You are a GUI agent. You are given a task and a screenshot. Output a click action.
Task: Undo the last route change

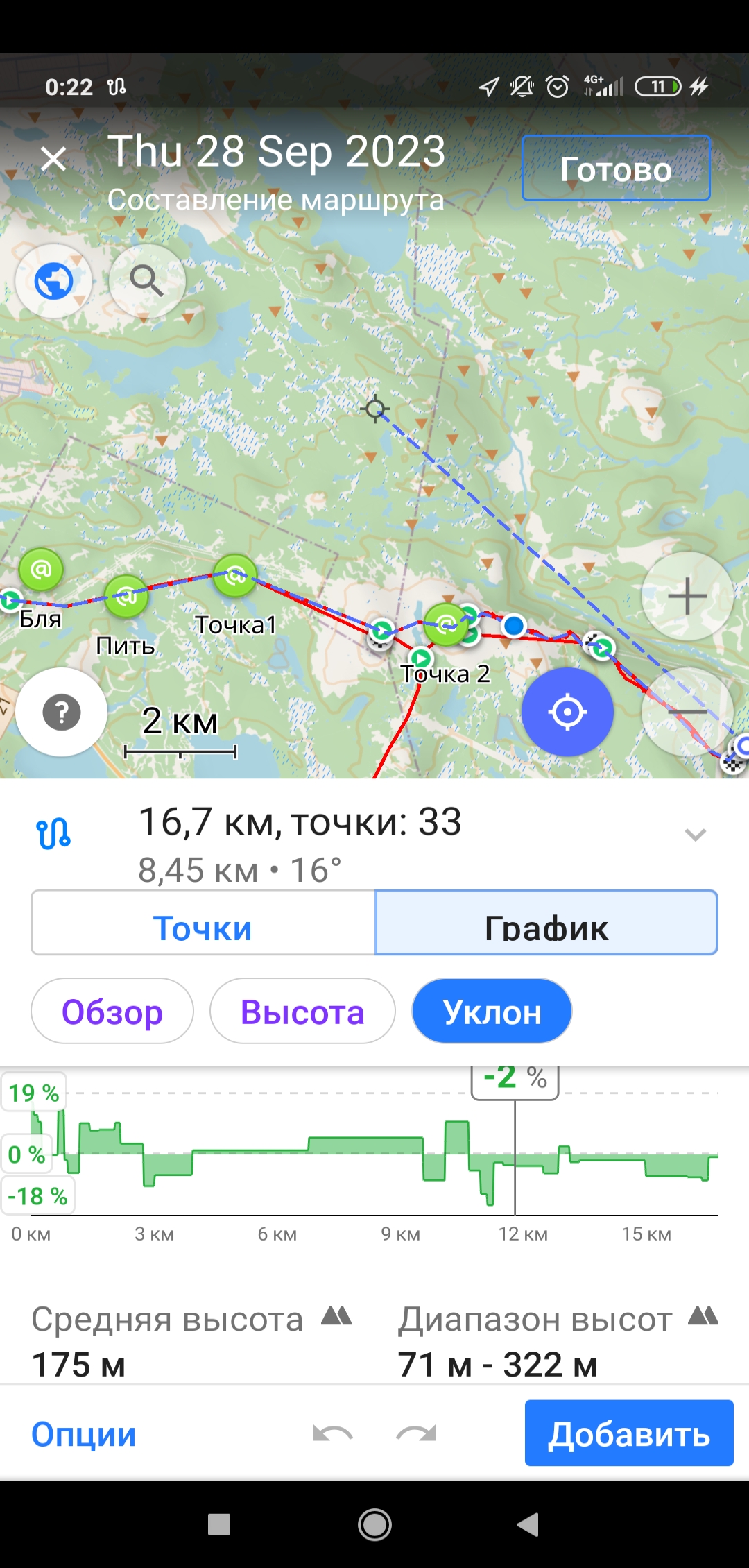tap(333, 1433)
